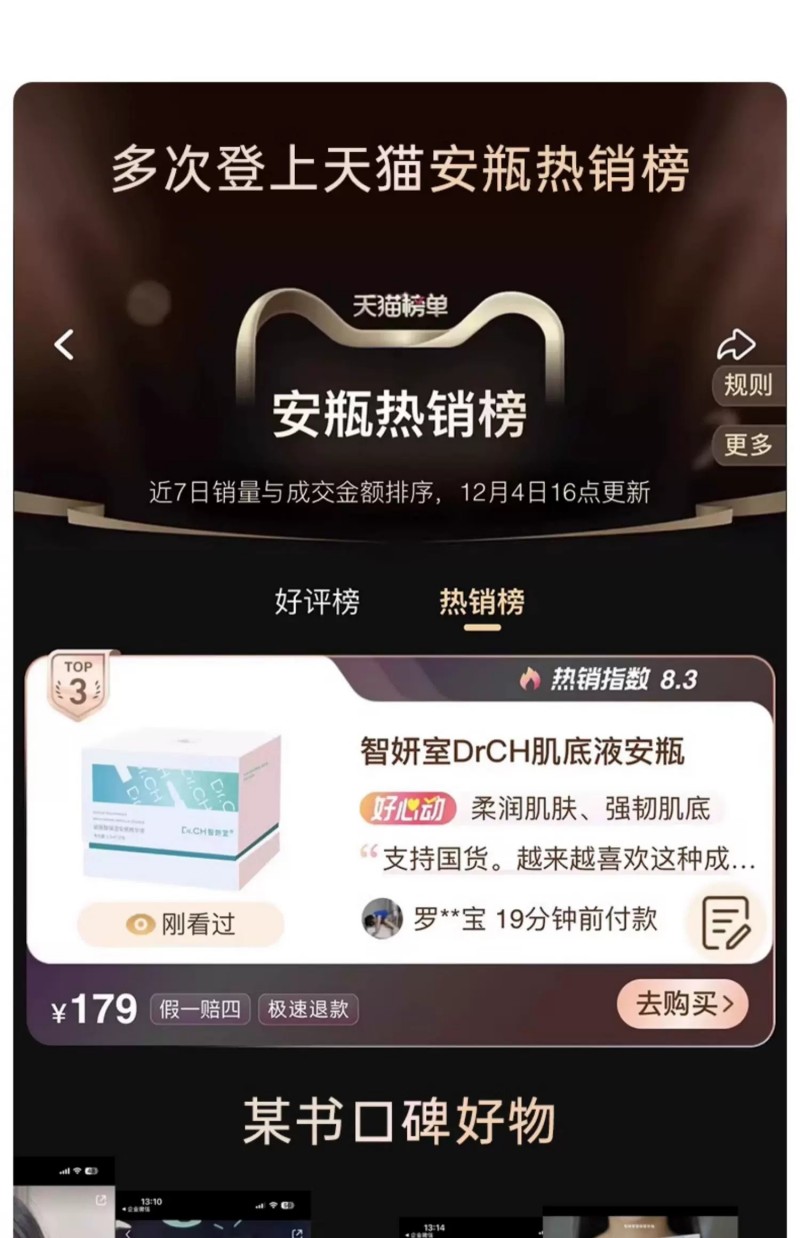Switch to the 好评榜 tab
Viewport: 800px width, 1238px height.
point(318,600)
